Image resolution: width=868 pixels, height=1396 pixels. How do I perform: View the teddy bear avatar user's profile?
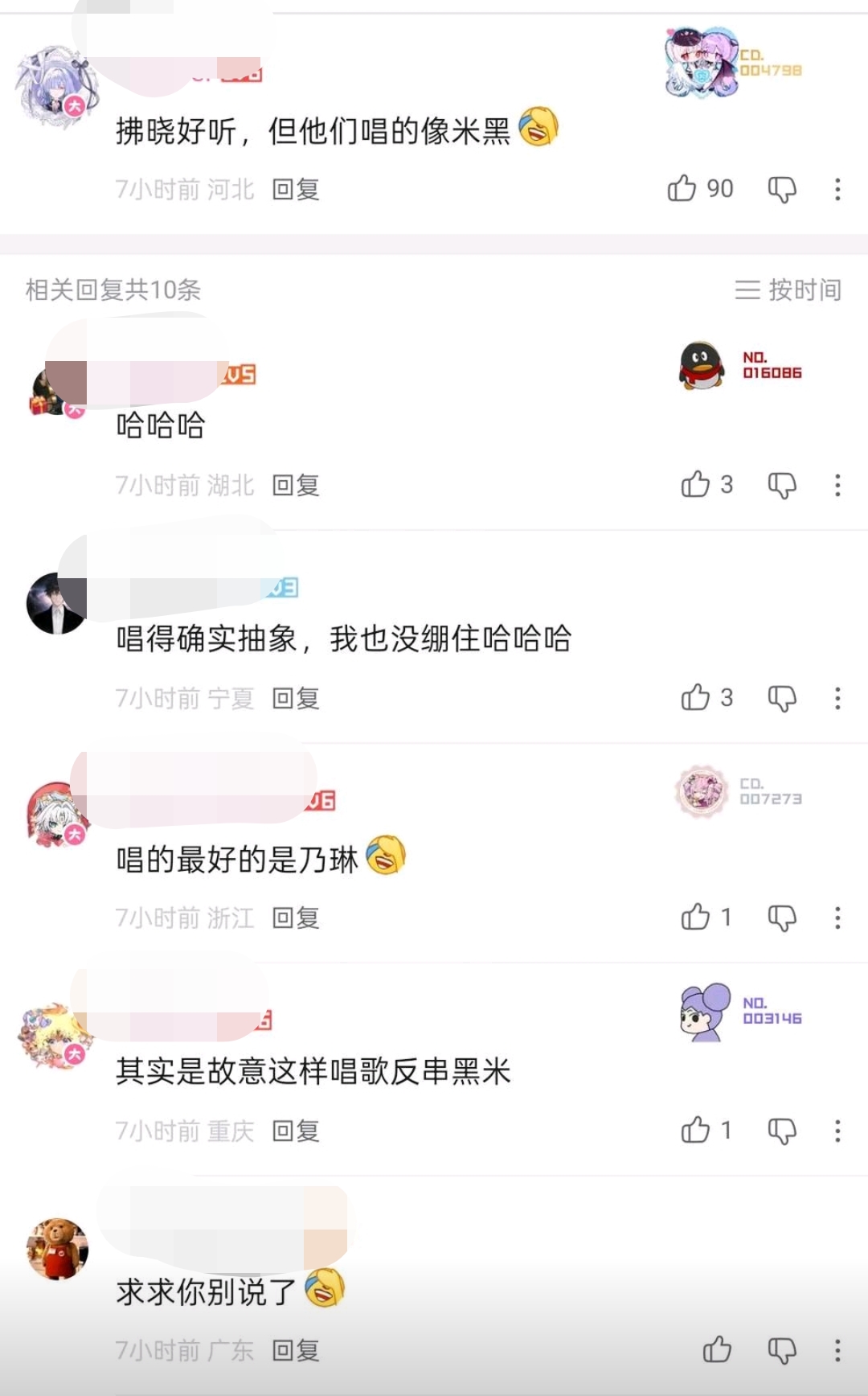click(x=56, y=1248)
